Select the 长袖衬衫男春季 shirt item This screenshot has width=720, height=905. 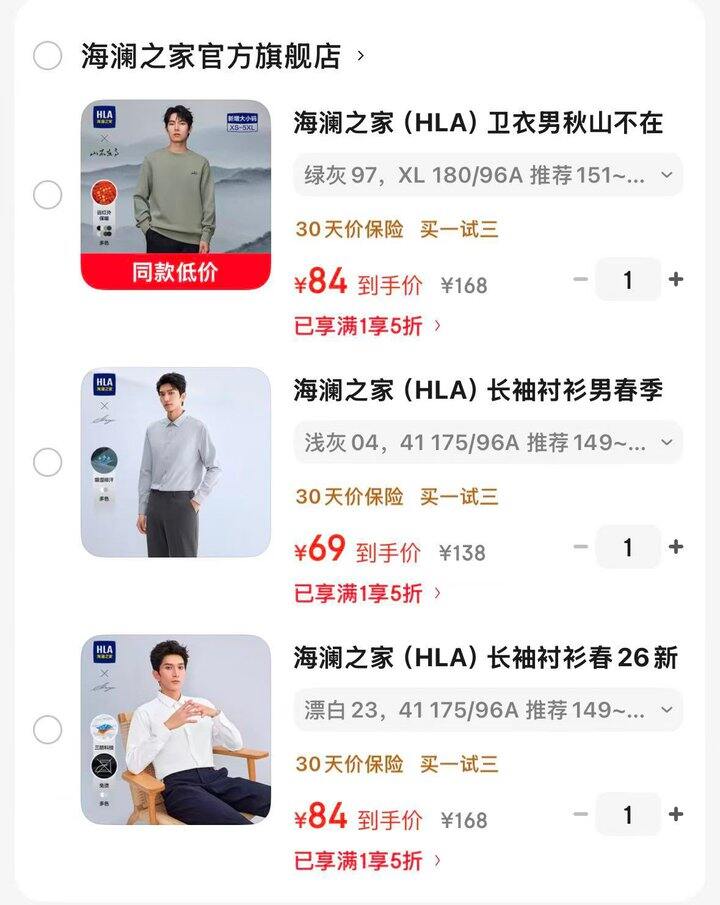[47, 462]
